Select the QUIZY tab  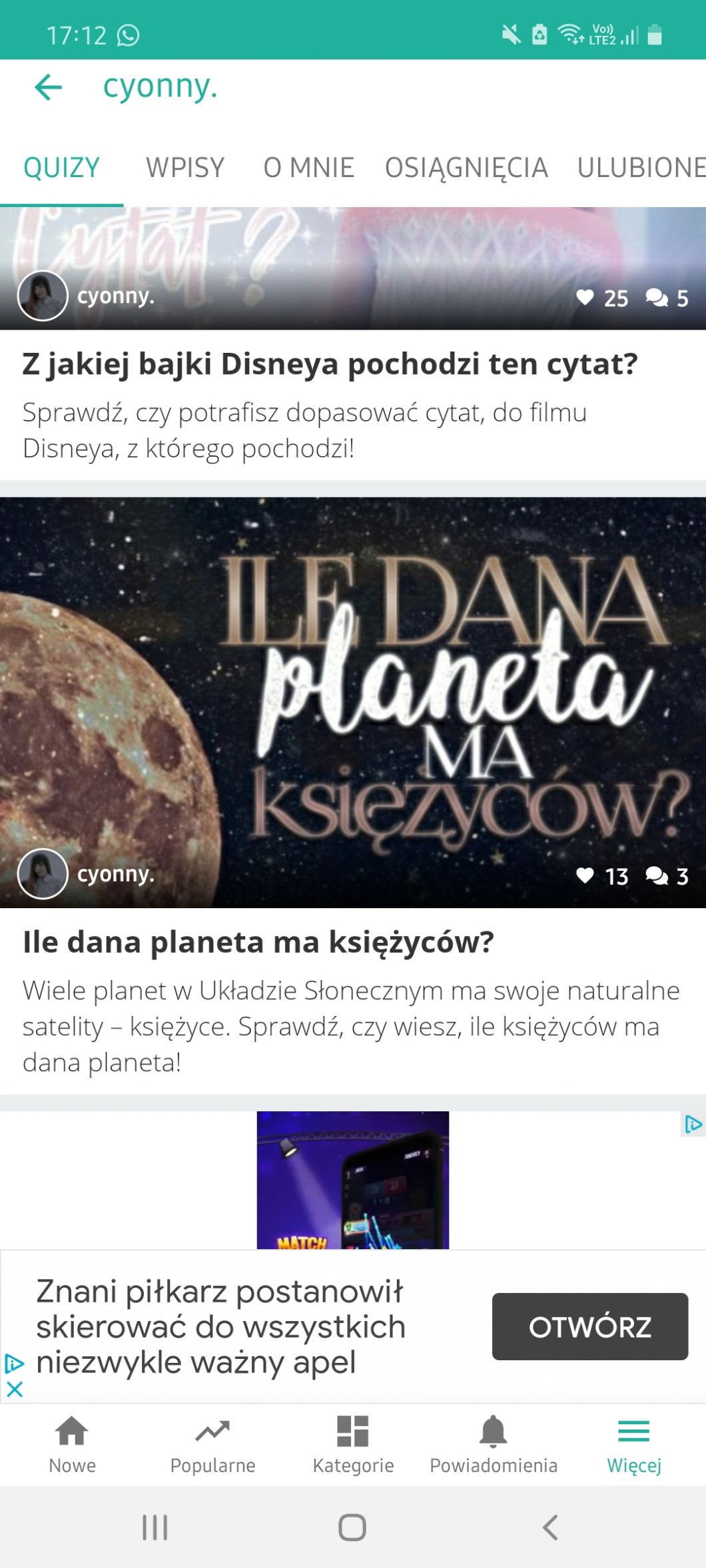click(x=61, y=168)
